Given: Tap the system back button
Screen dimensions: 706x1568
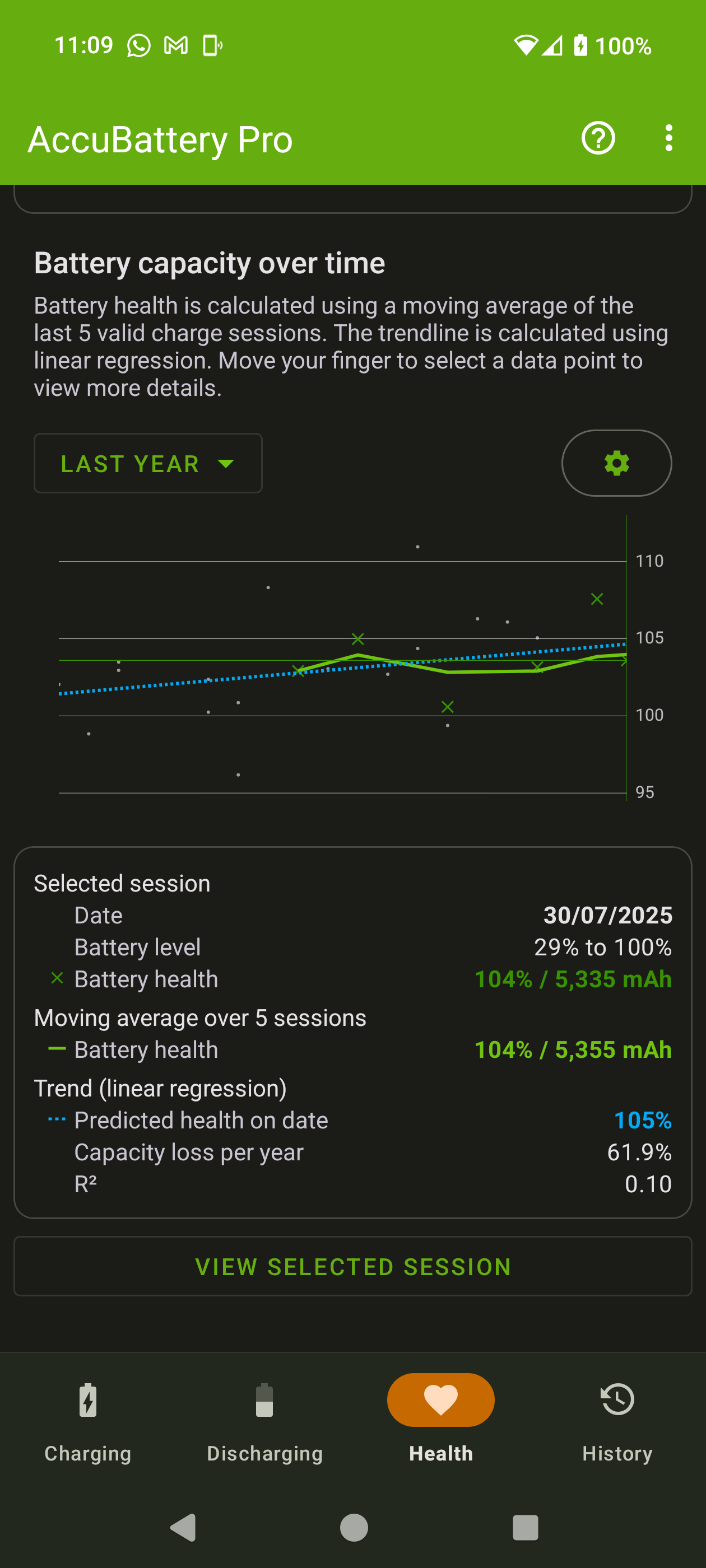Looking at the screenshot, I should [183, 1527].
